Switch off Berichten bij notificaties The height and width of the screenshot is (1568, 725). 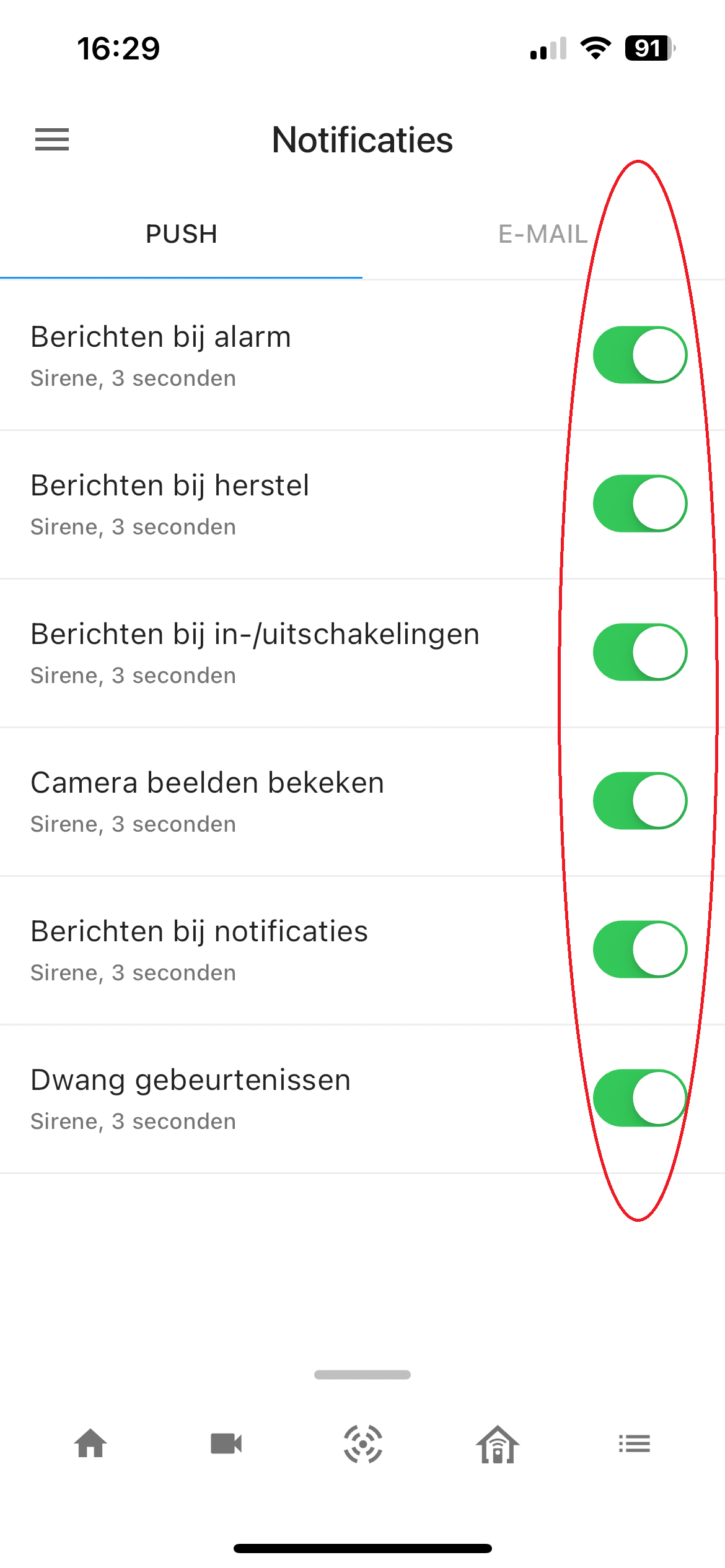pyautogui.click(x=639, y=949)
